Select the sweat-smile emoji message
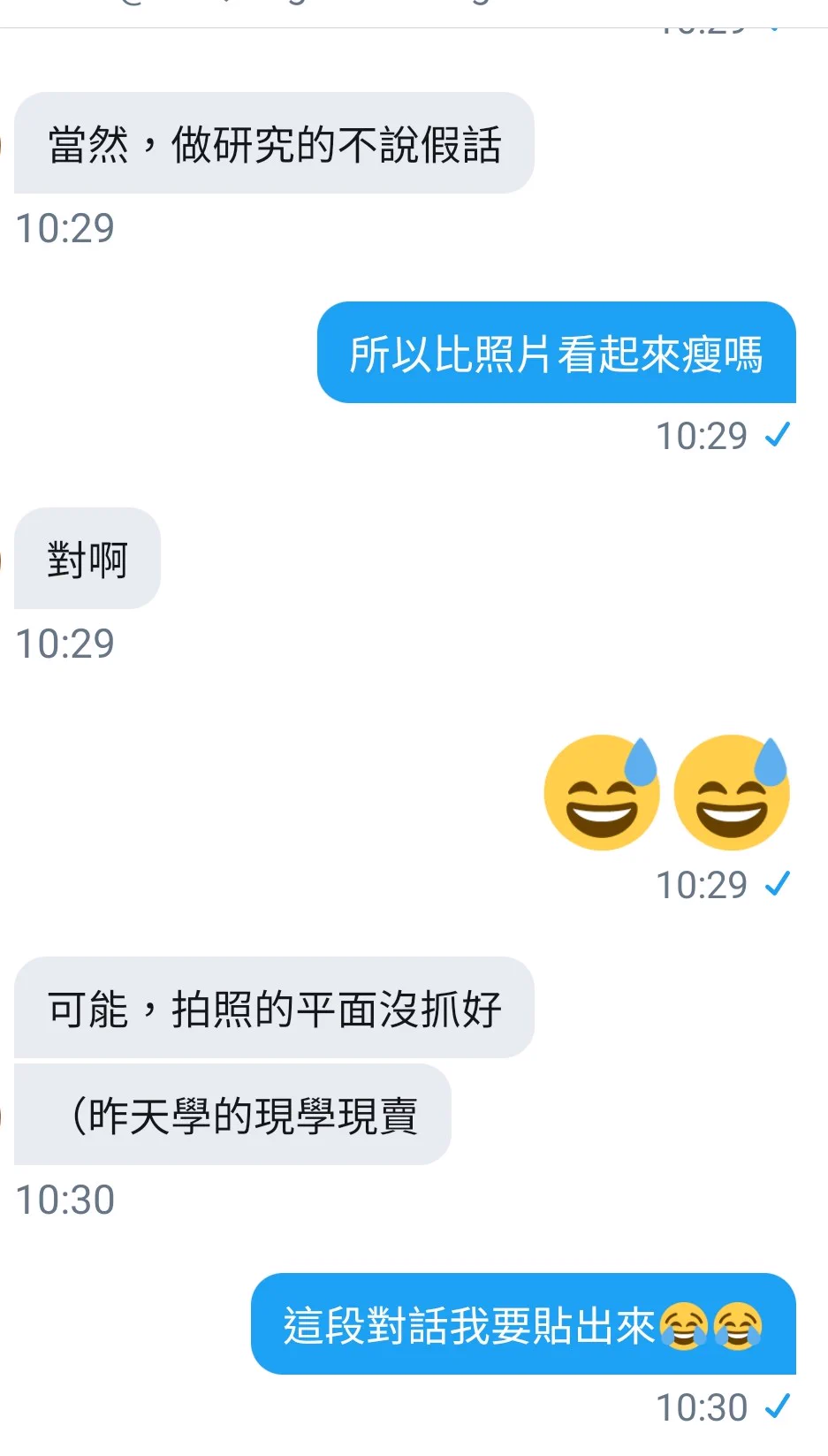 (666, 792)
